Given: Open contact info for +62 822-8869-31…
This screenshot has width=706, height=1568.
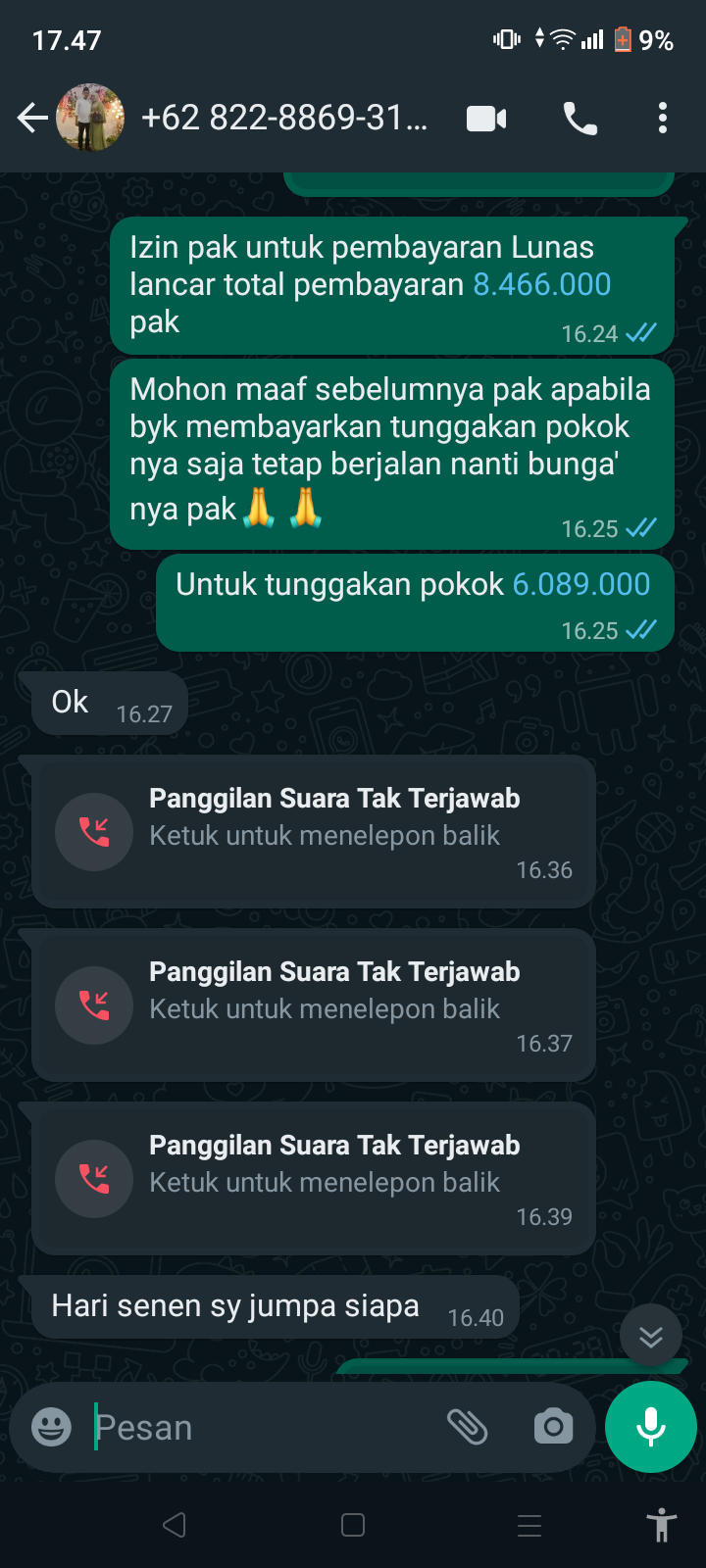Looking at the screenshot, I should [x=284, y=119].
